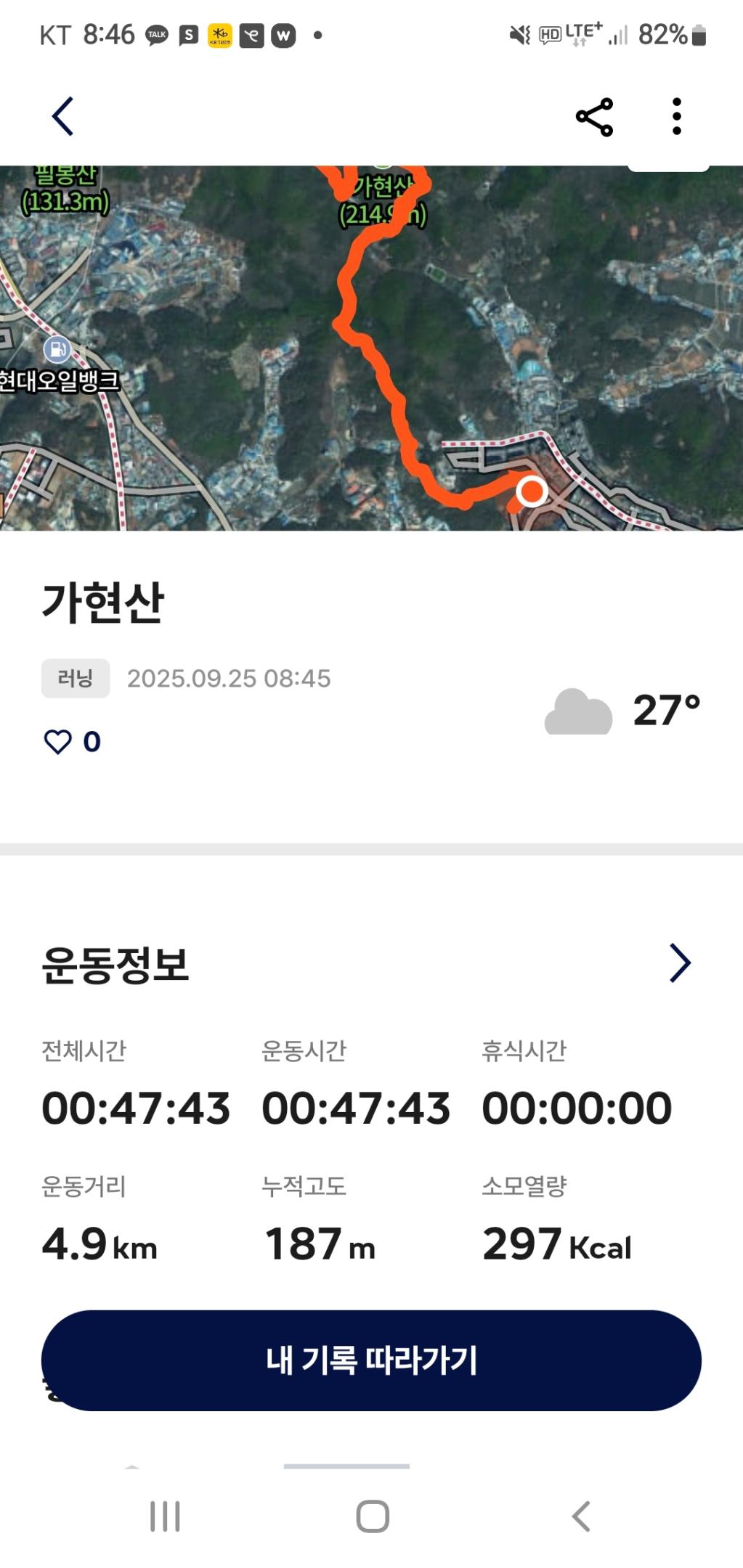Open recent apps from the navigation bar
Image resolution: width=743 pixels, height=1568 pixels.
click(x=165, y=1516)
